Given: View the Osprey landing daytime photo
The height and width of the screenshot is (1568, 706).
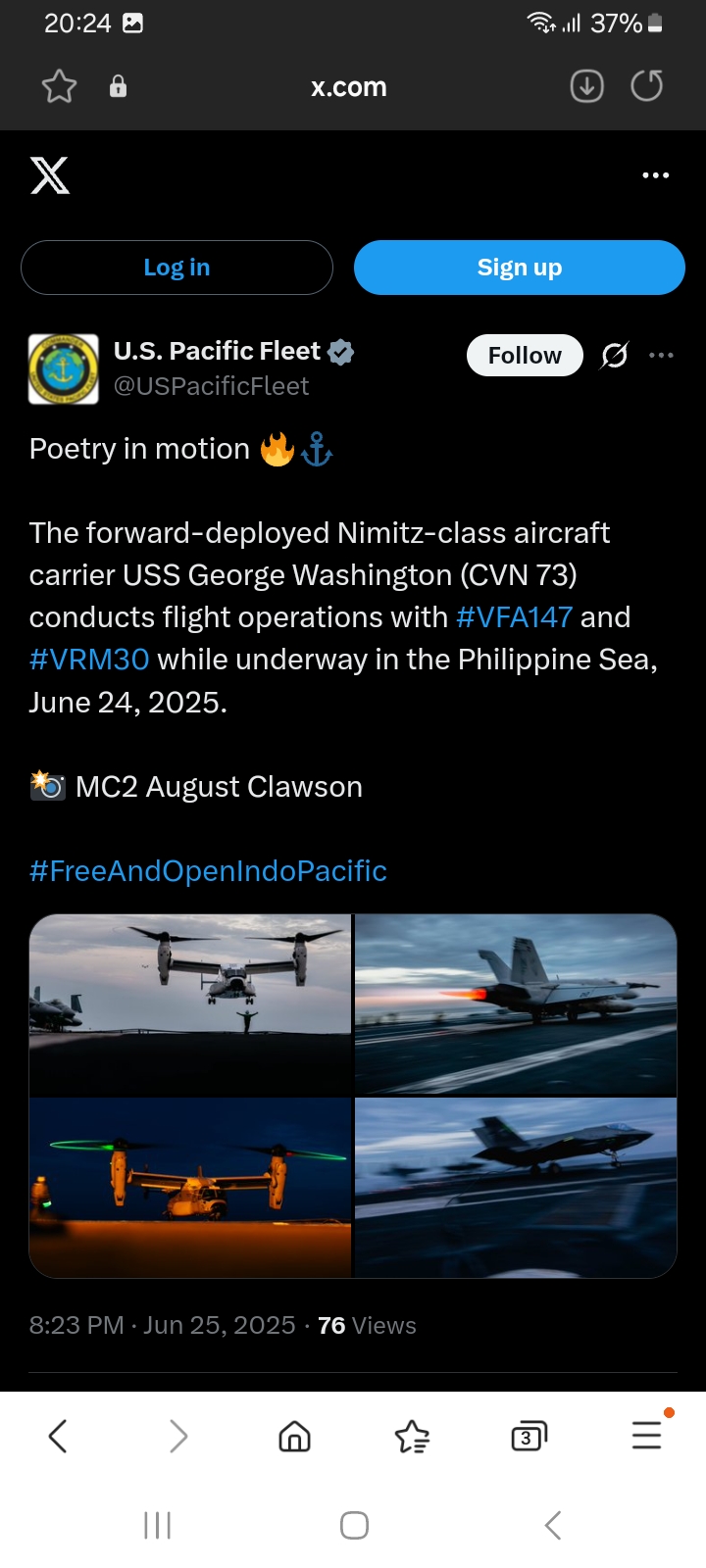Looking at the screenshot, I should click(190, 1004).
